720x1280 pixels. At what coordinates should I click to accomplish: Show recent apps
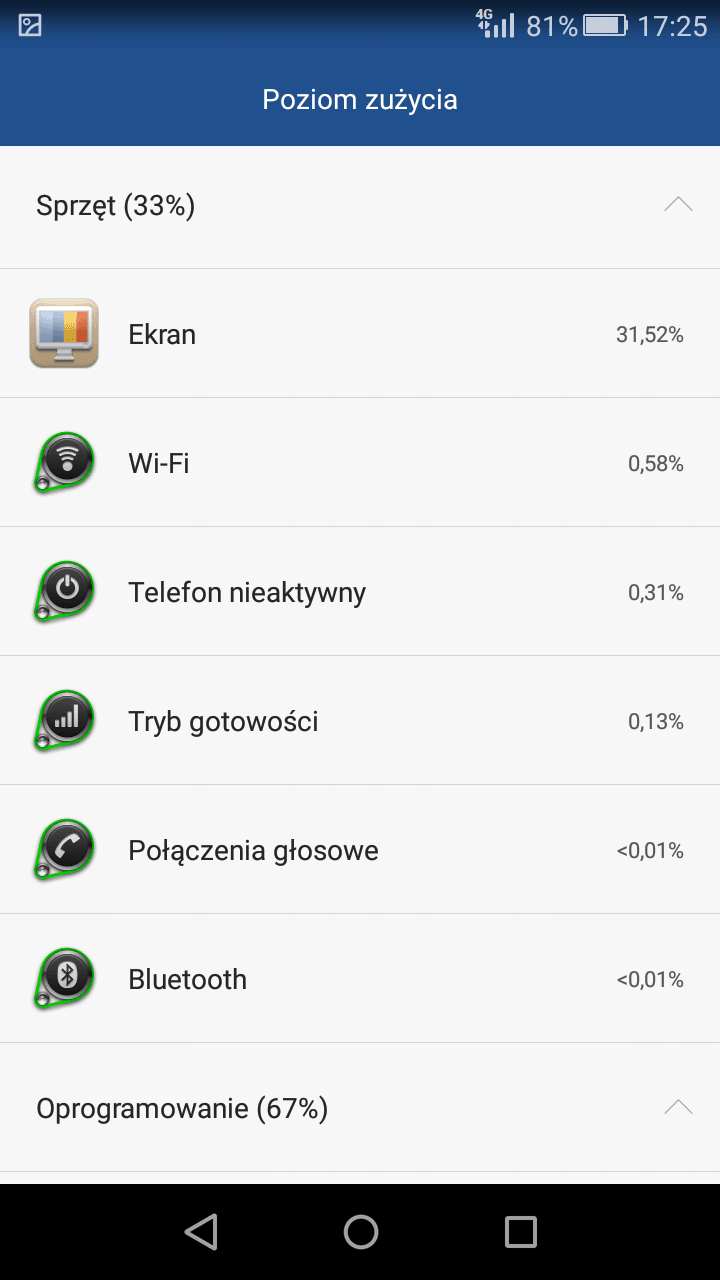click(x=520, y=1232)
